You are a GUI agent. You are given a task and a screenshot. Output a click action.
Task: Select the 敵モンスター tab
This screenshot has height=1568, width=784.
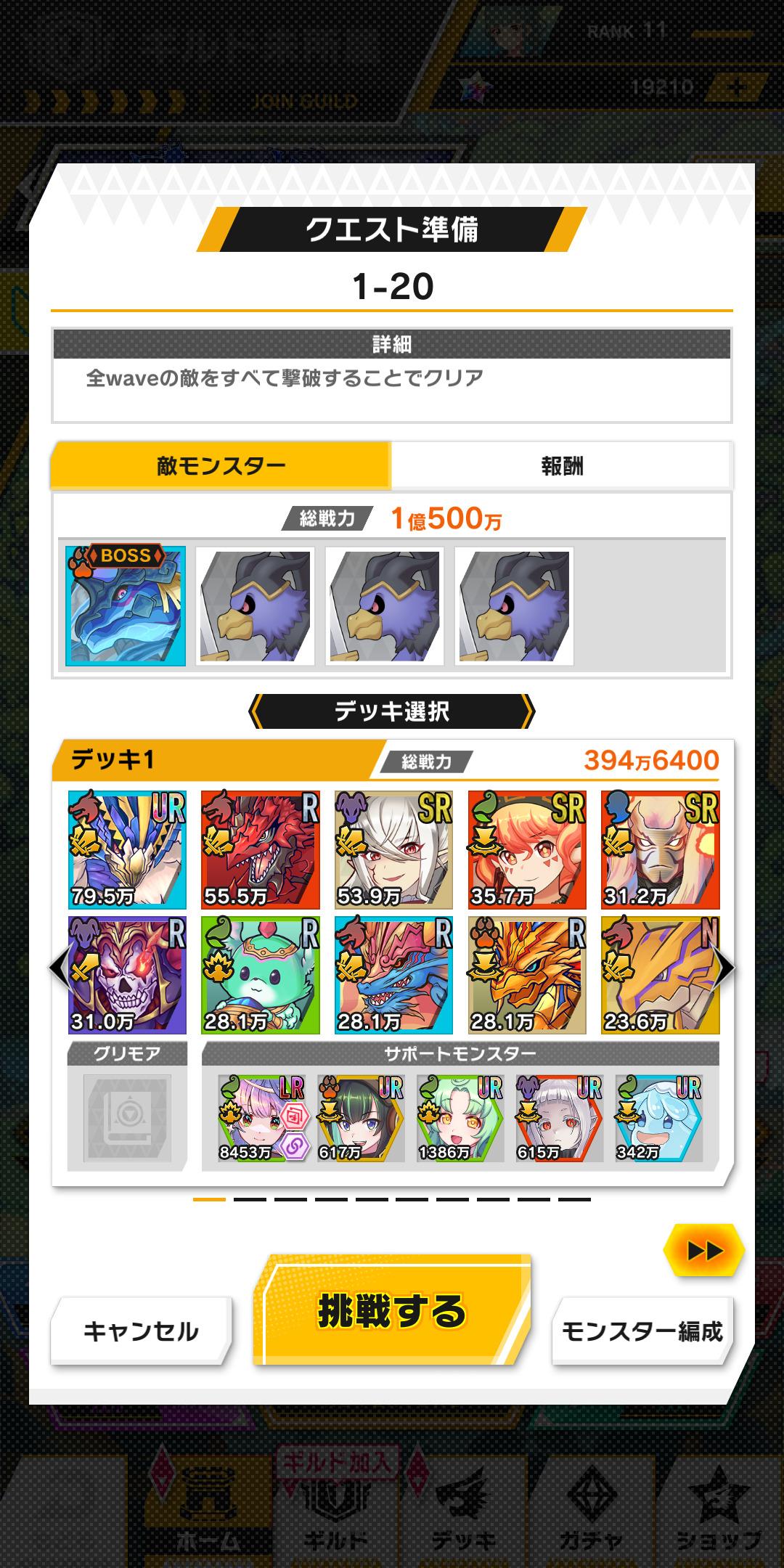point(221,466)
